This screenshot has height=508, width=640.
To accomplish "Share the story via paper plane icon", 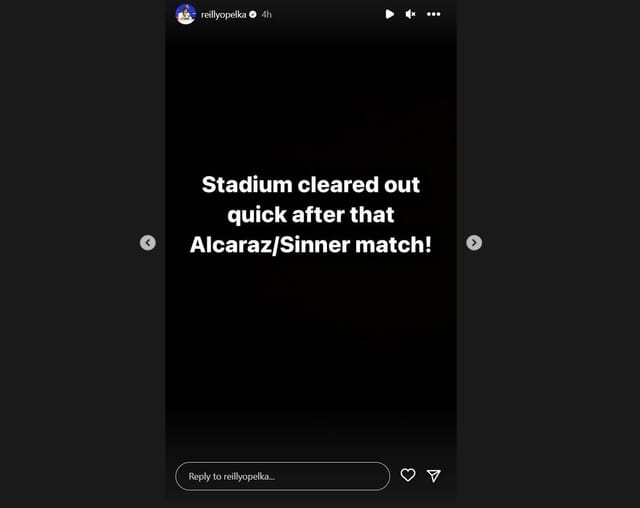I will (434, 476).
